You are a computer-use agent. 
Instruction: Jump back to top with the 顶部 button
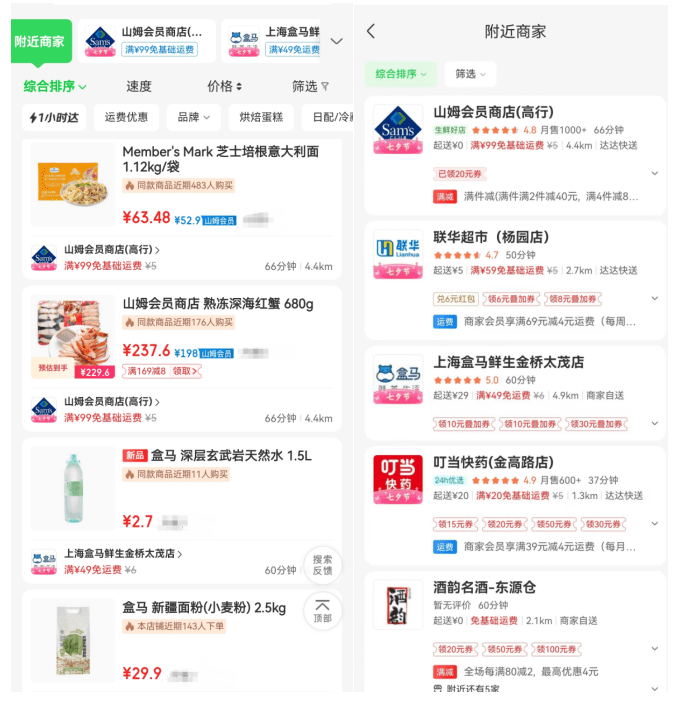pyautogui.click(x=322, y=611)
